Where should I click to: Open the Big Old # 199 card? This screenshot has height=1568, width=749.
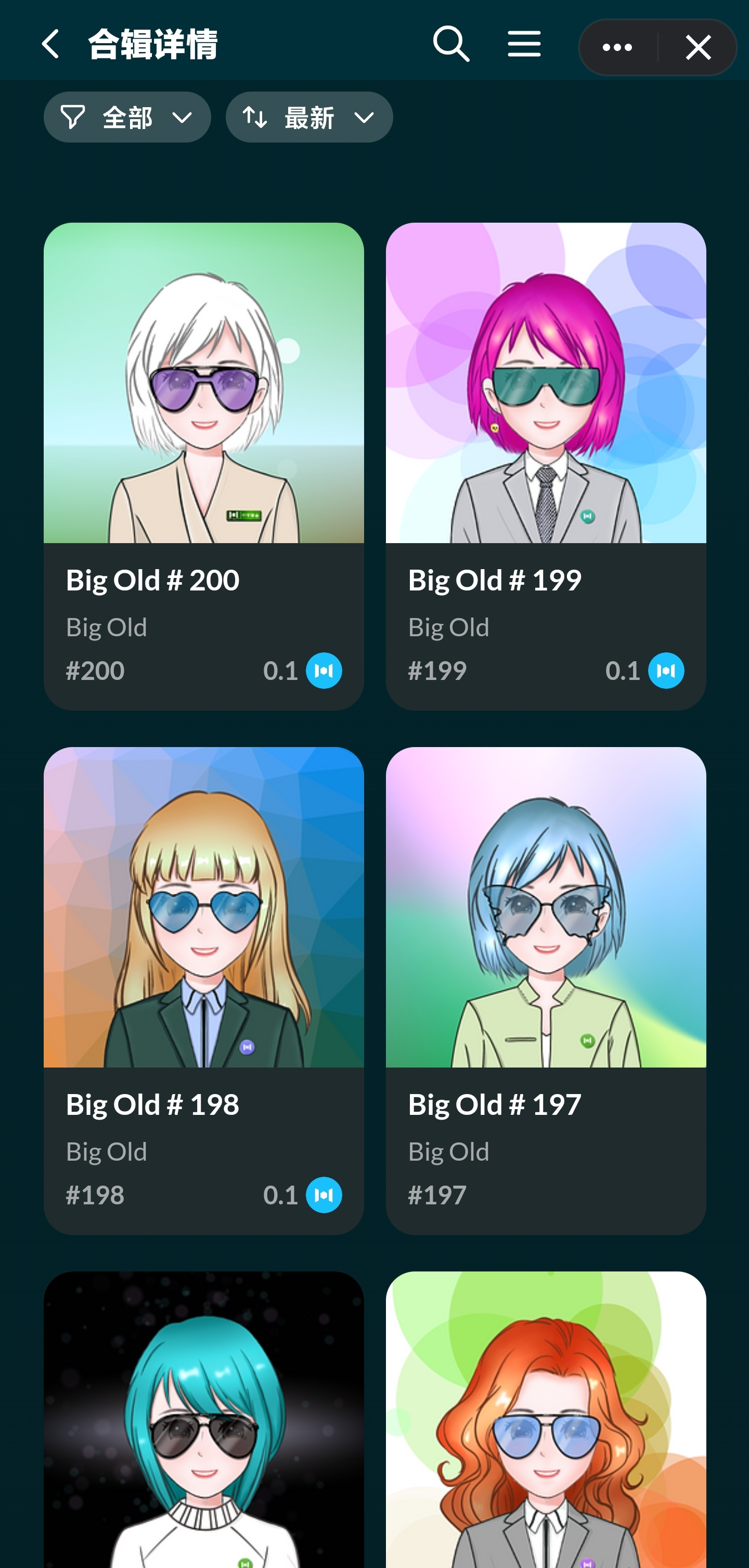[x=546, y=466]
